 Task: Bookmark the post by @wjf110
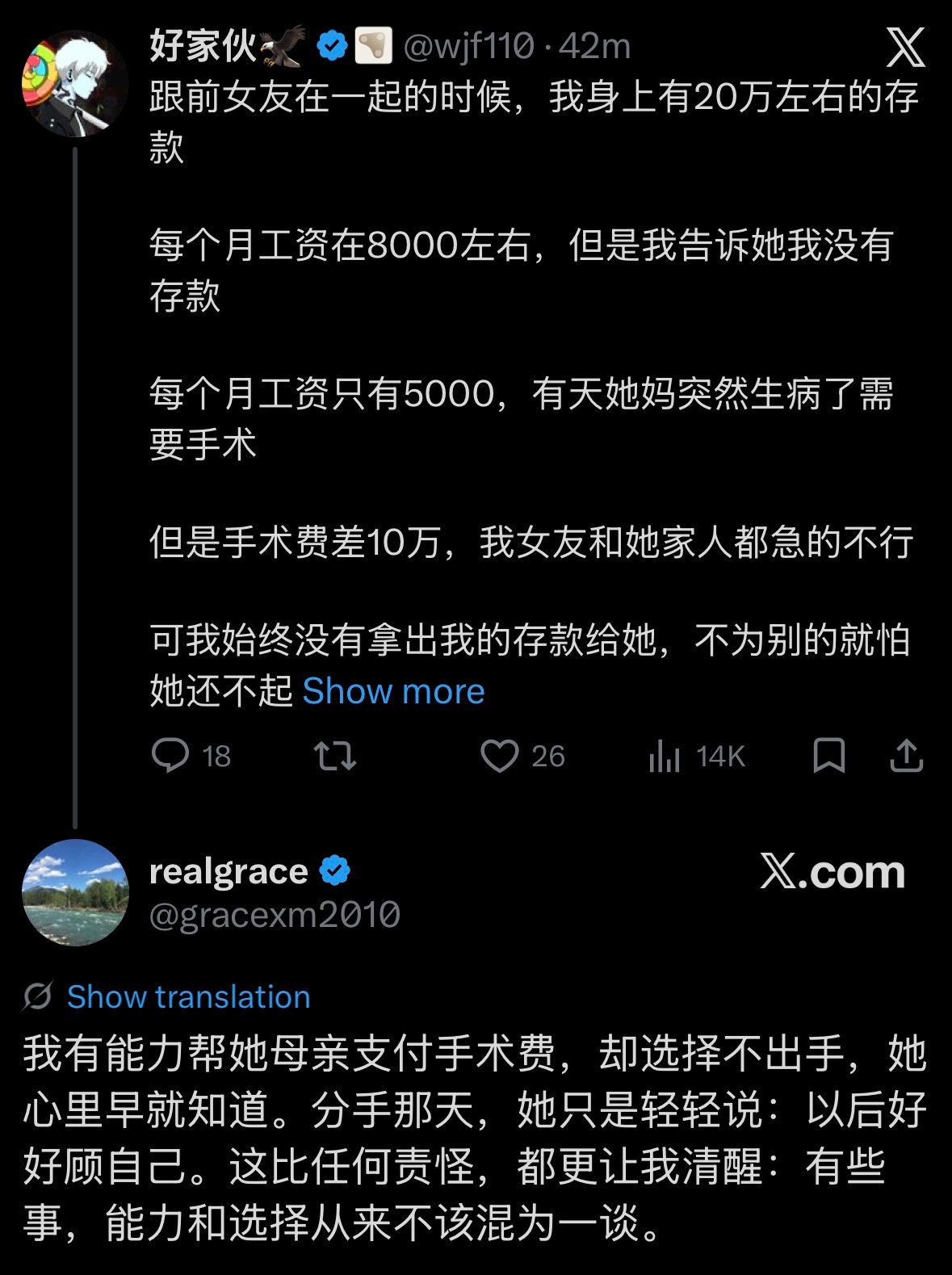click(x=828, y=756)
